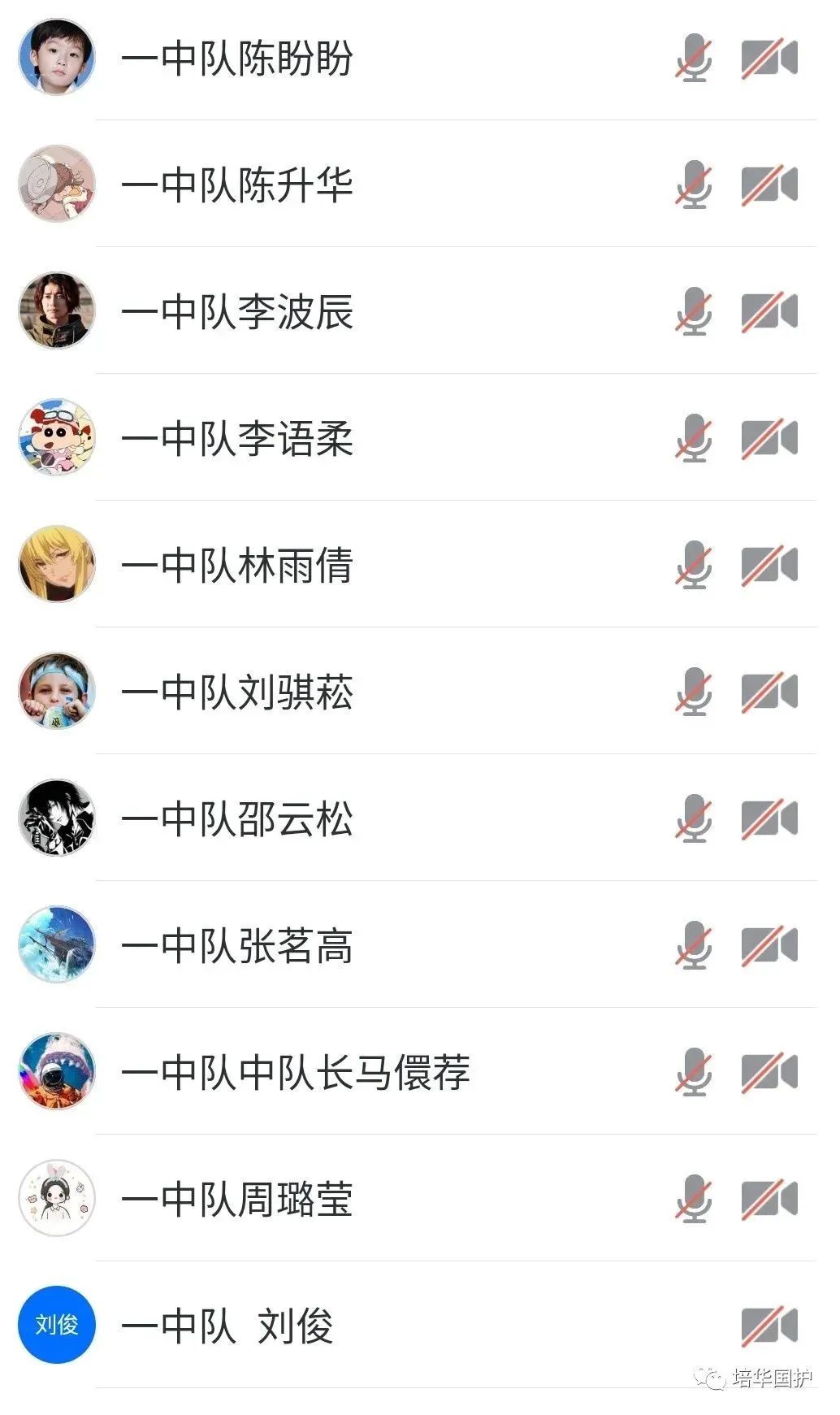Open participant 一中队刘骐菘
Screen dimensions: 840x1415
(237, 692)
